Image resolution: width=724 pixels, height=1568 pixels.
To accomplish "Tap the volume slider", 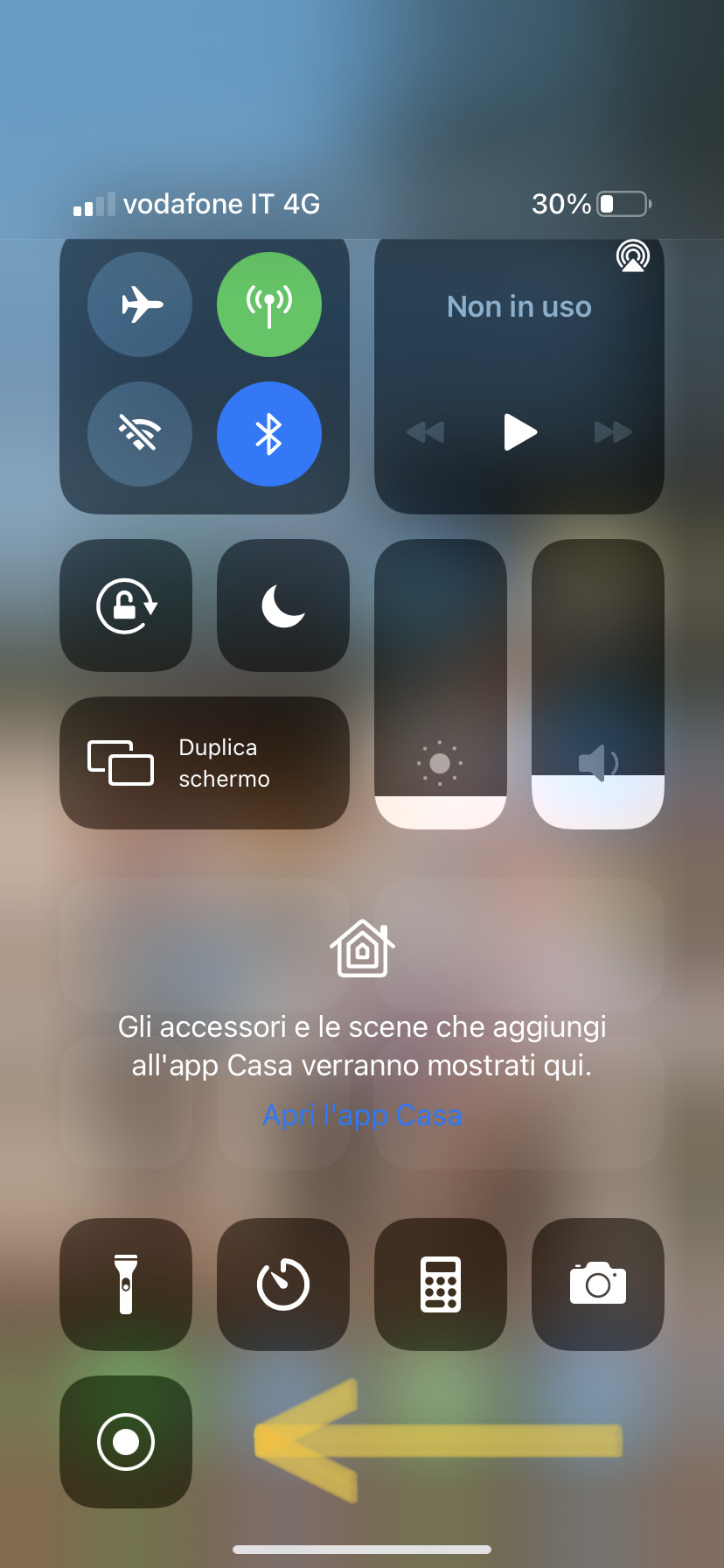I will 598,684.
